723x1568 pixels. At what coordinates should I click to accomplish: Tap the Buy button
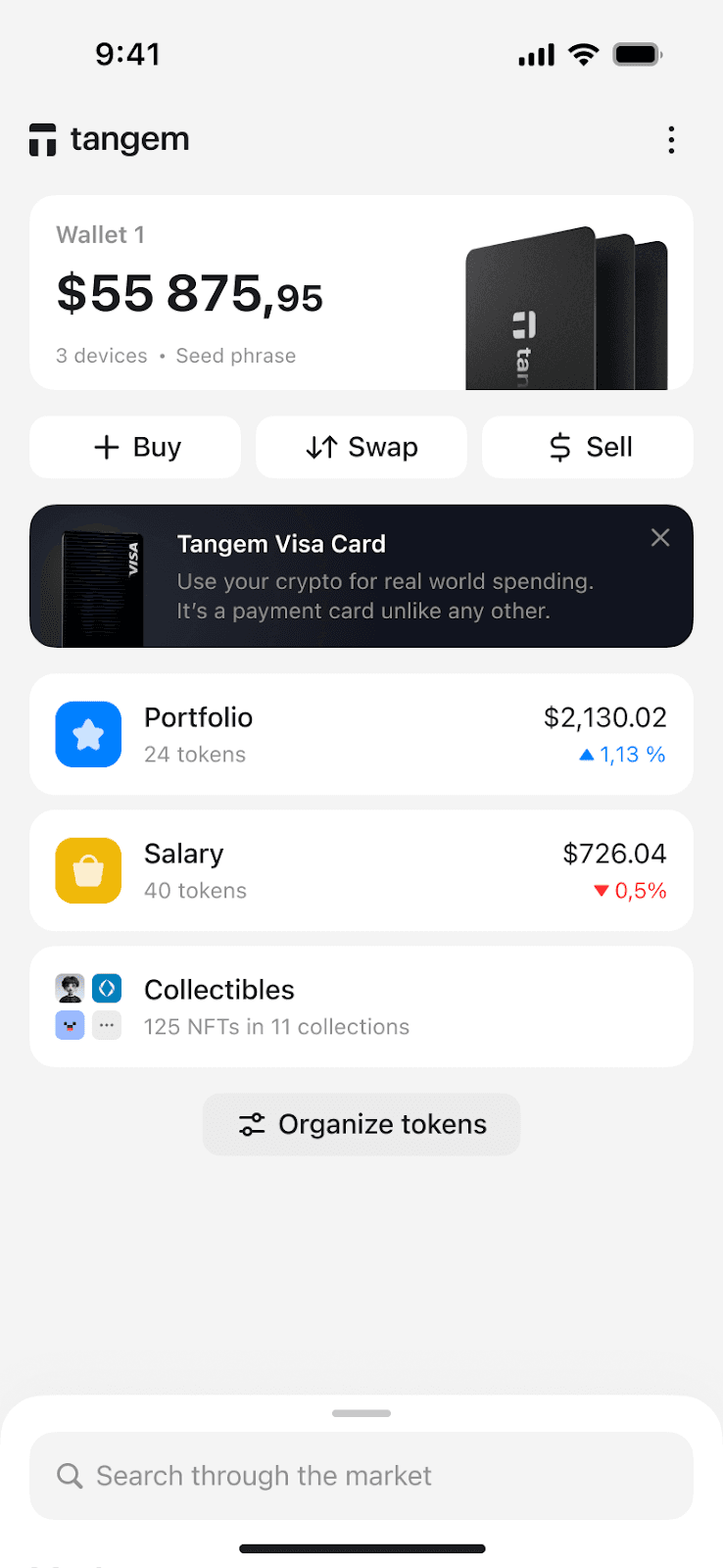[135, 447]
